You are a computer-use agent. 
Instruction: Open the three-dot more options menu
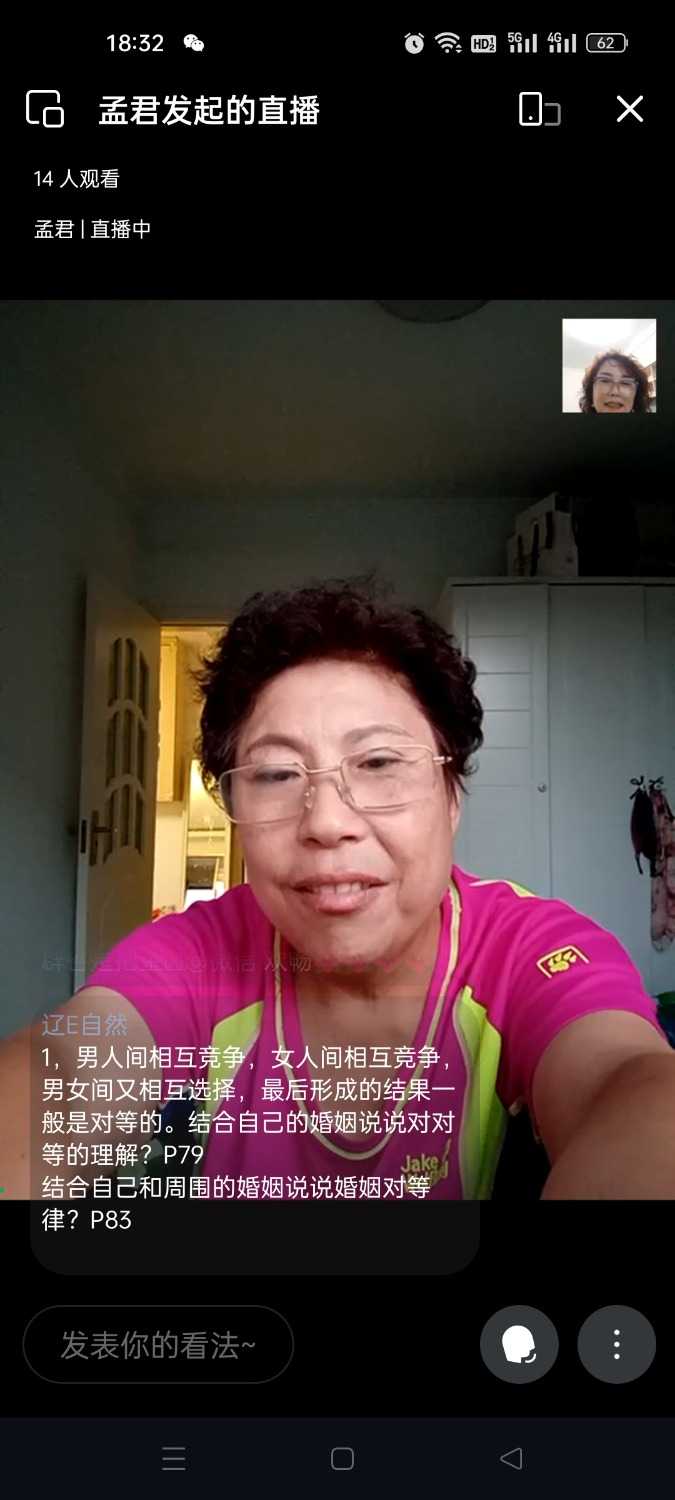[x=616, y=1345]
